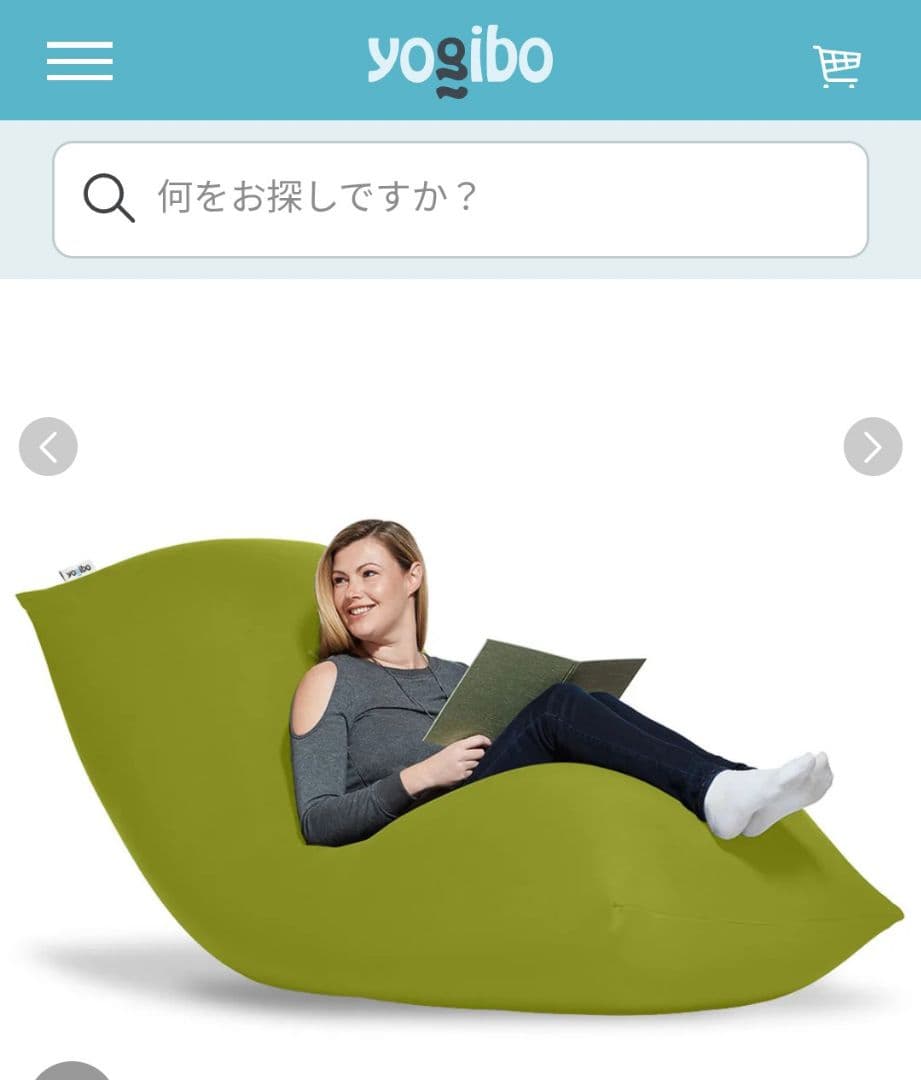Open the hamburger menu
Screen dimensions: 921x1080
[x=80, y=61]
